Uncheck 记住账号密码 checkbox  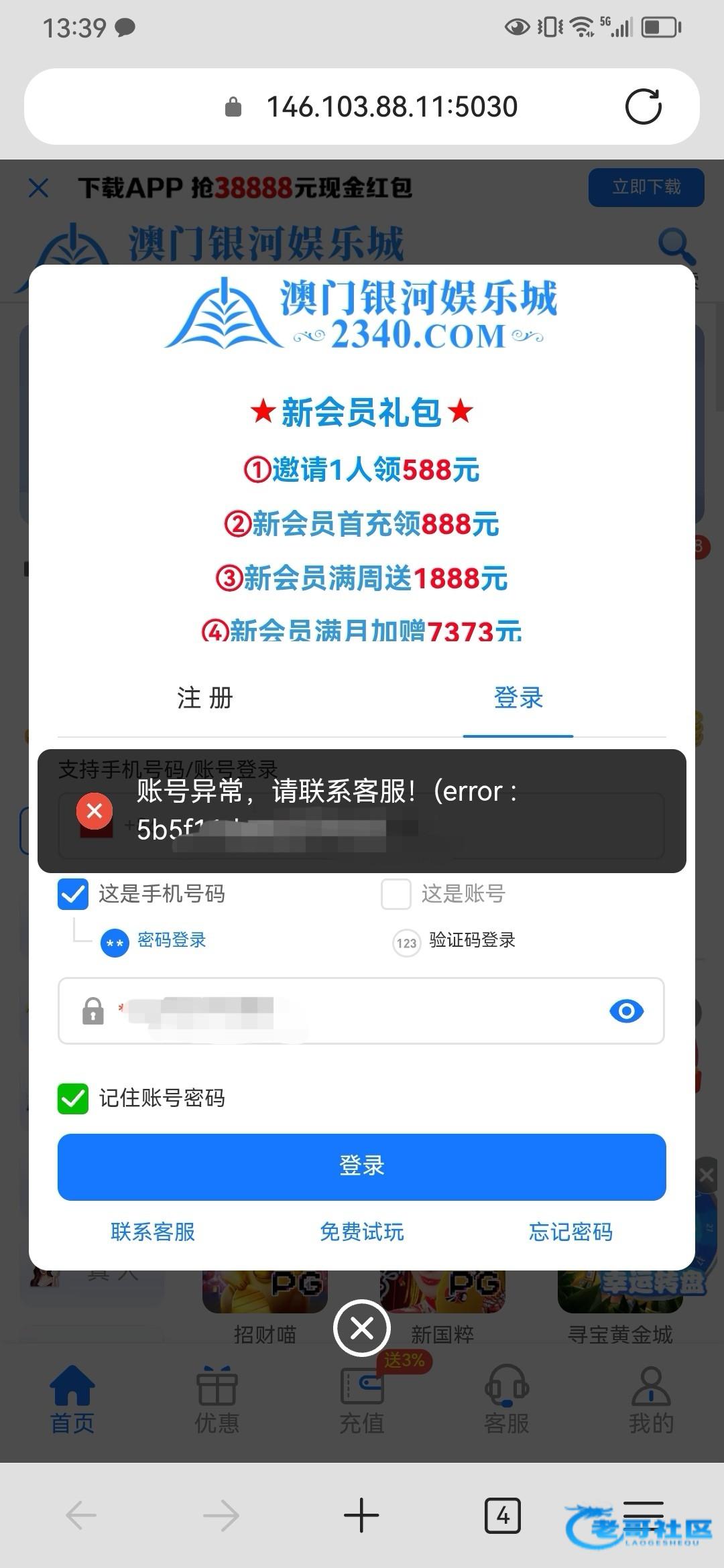click(x=73, y=1098)
